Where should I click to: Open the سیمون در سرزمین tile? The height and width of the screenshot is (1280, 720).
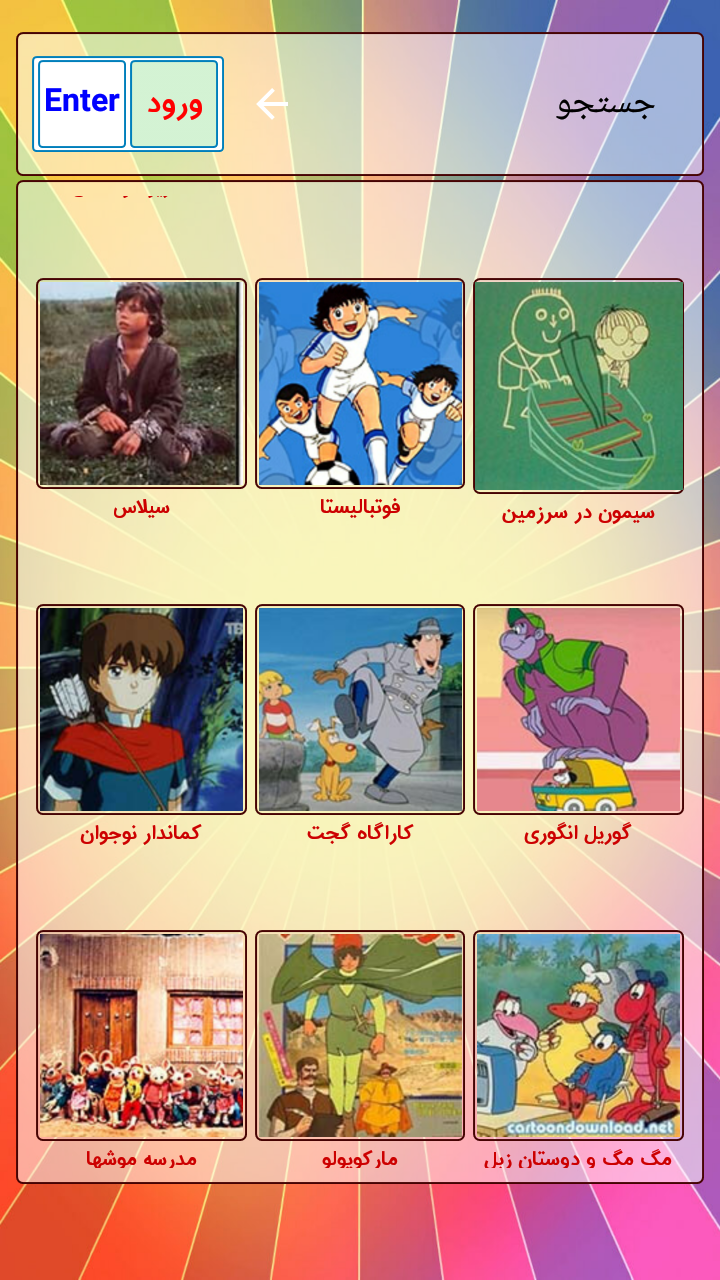(x=578, y=386)
